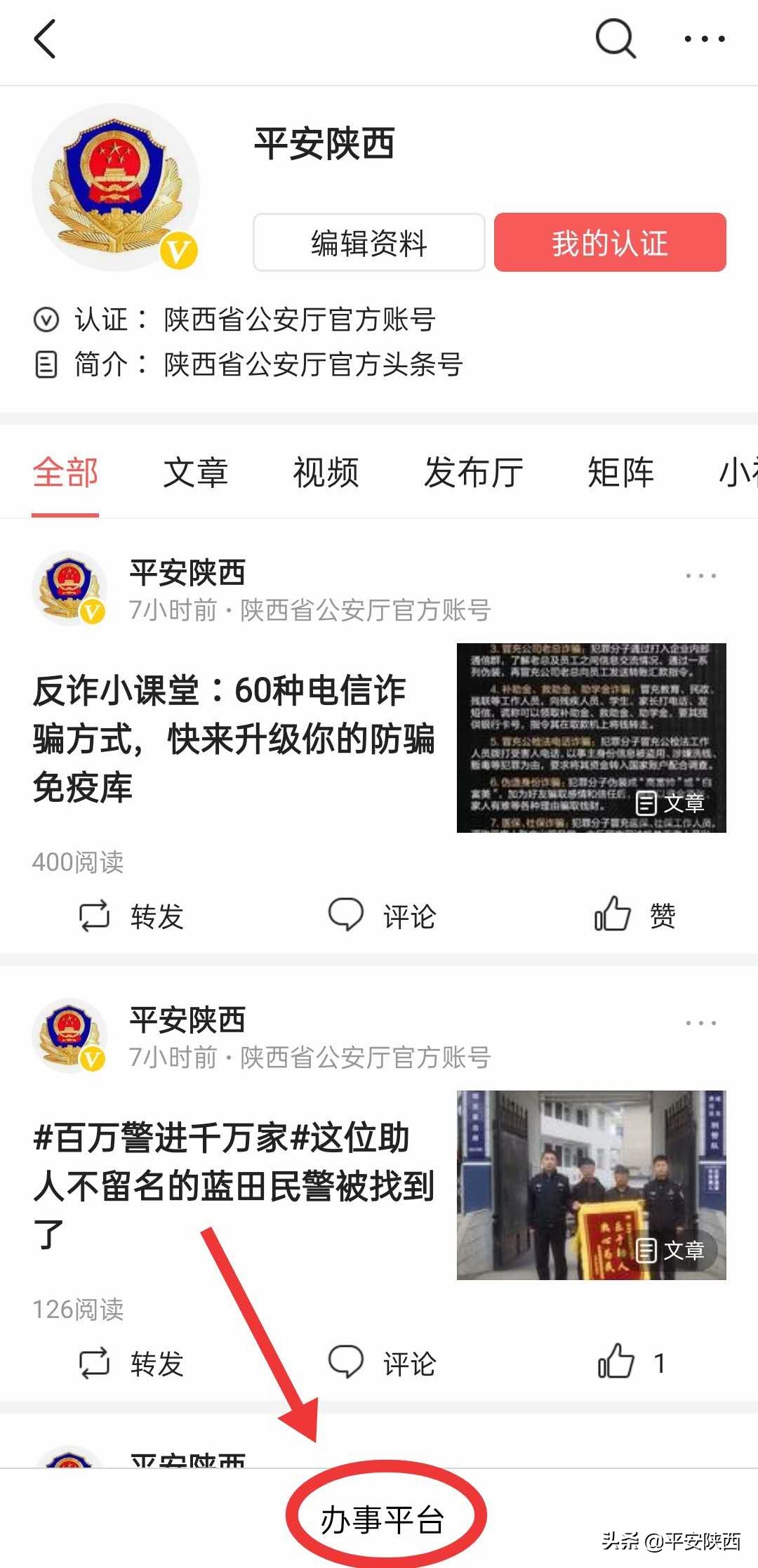This screenshot has height=1568, width=758.
Task: Click the 编辑资料 button
Action: pos(368,243)
